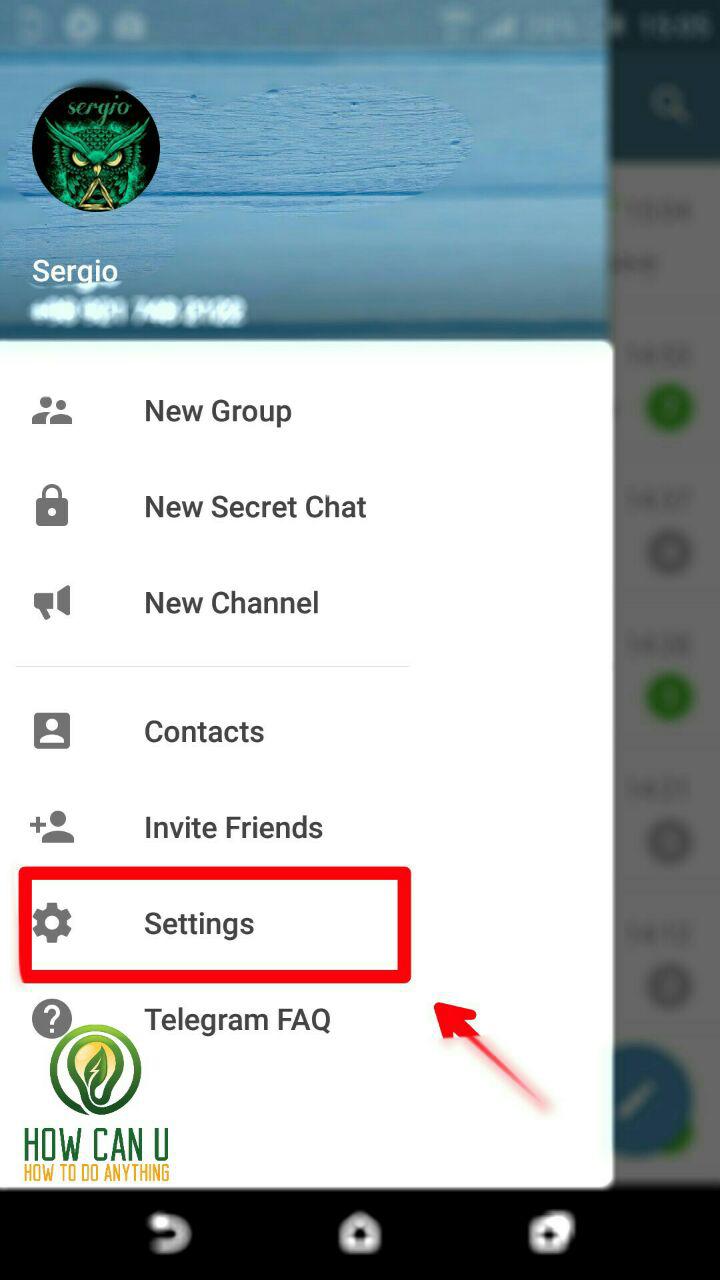Go to the home screen
Viewport: 720px width, 1280px height.
click(x=360, y=1233)
